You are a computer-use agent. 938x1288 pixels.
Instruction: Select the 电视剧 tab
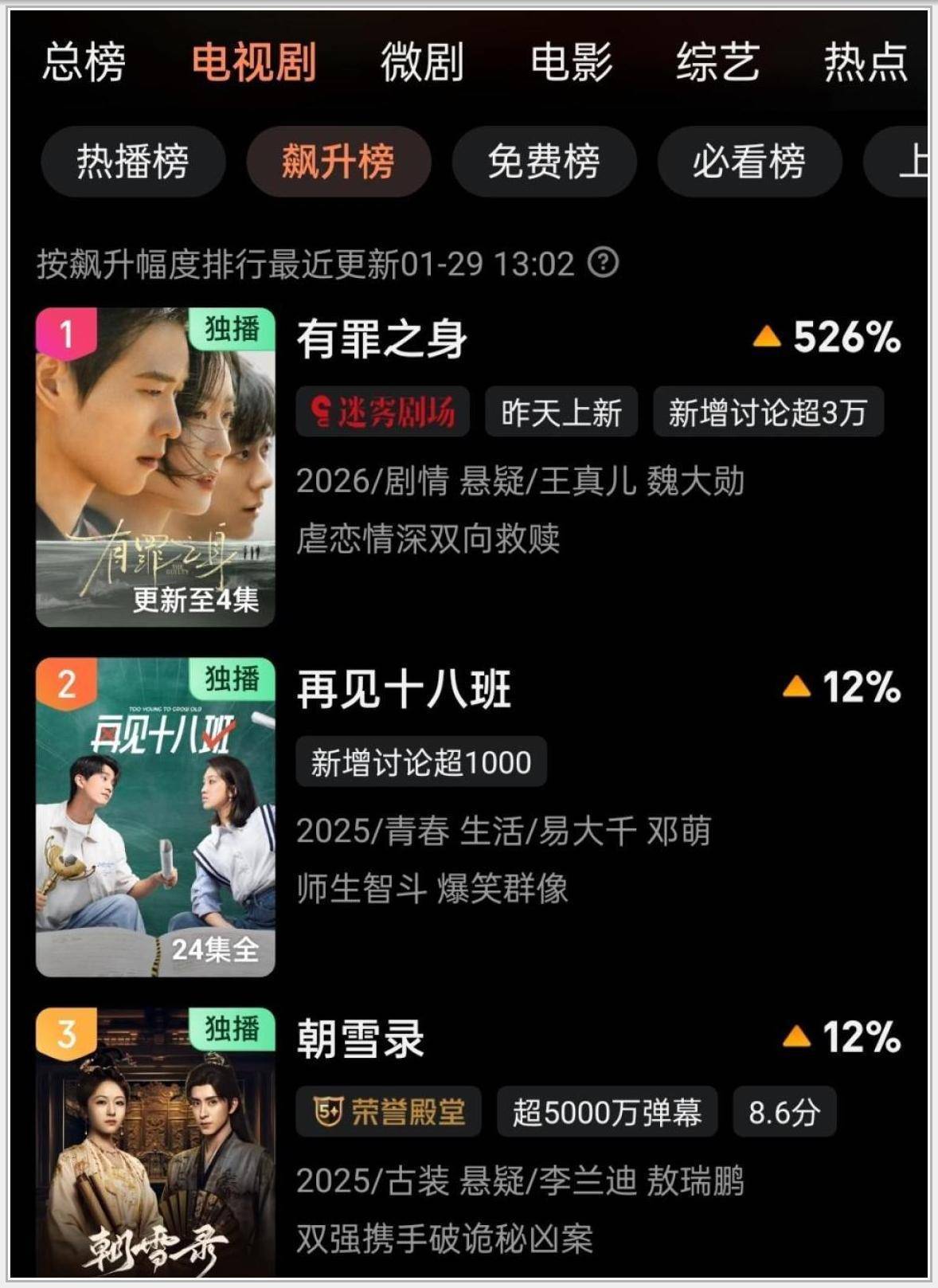click(x=254, y=63)
